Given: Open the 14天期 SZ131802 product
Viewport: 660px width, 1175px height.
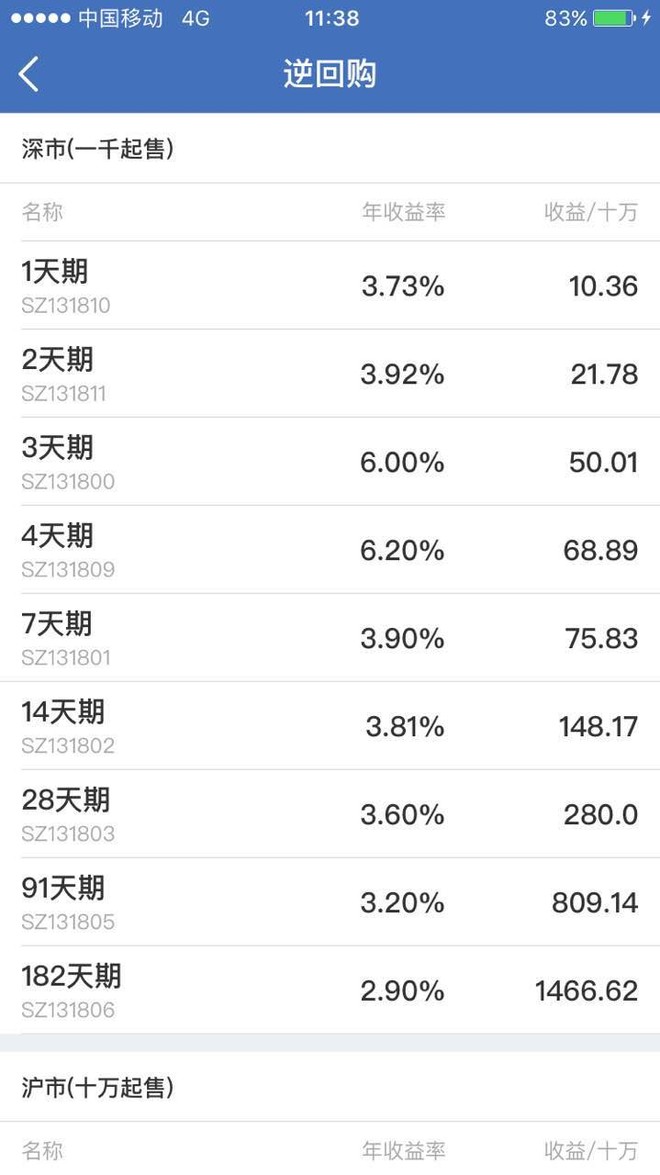Looking at the screenshot, I should 330,726.
